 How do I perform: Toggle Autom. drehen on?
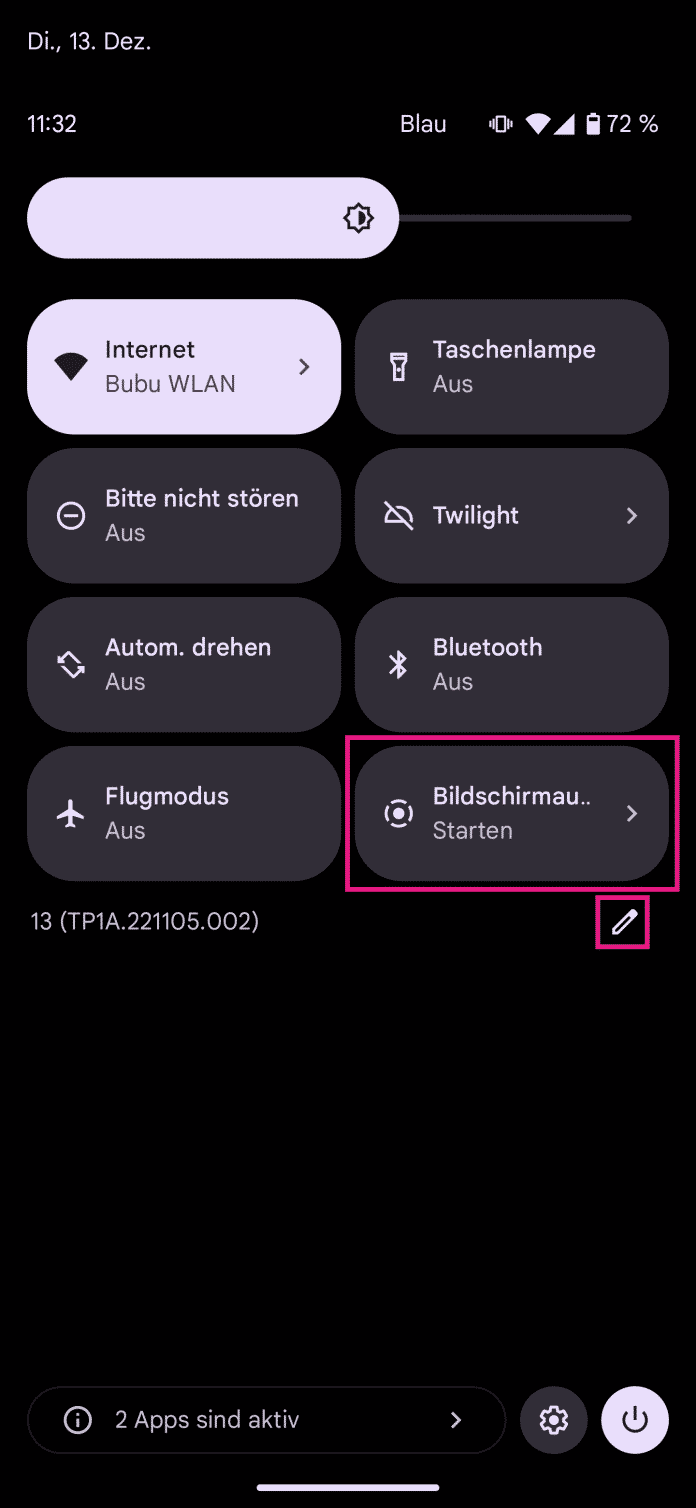pyautogui.click(x=184, y=664)
